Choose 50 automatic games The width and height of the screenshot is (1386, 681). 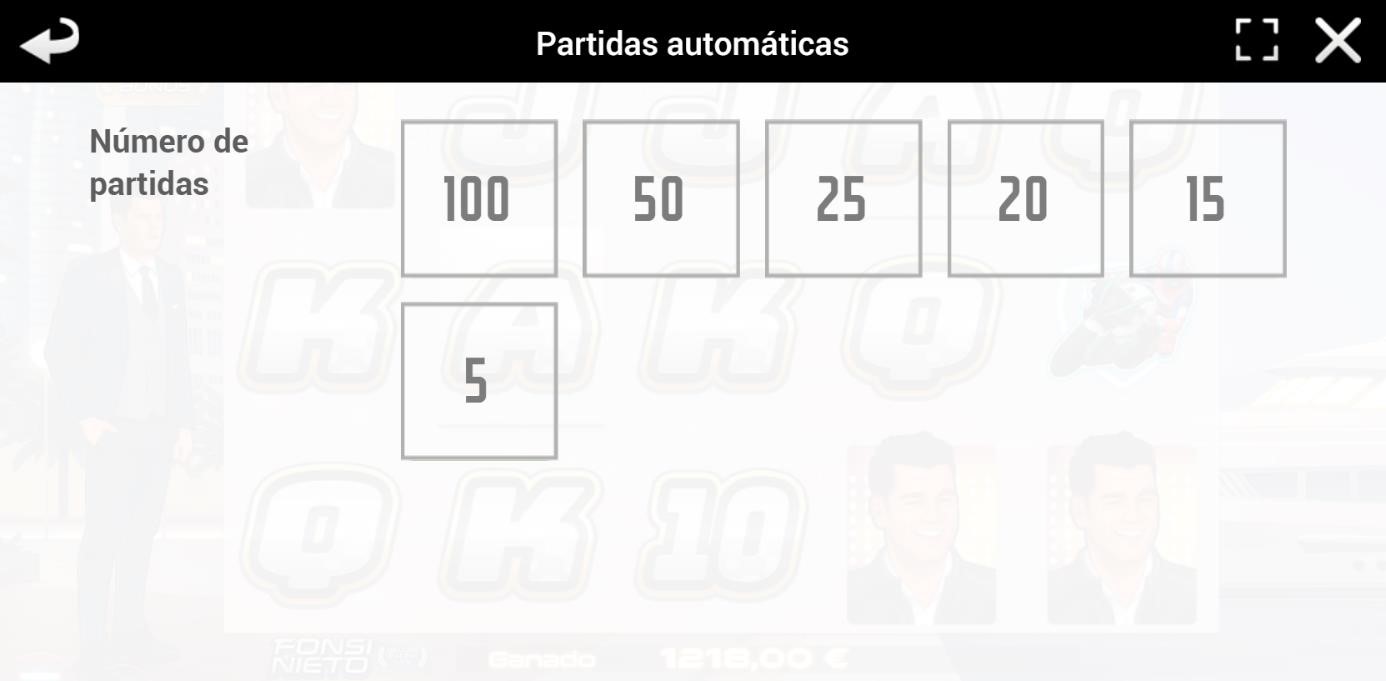tap(661, 198)
